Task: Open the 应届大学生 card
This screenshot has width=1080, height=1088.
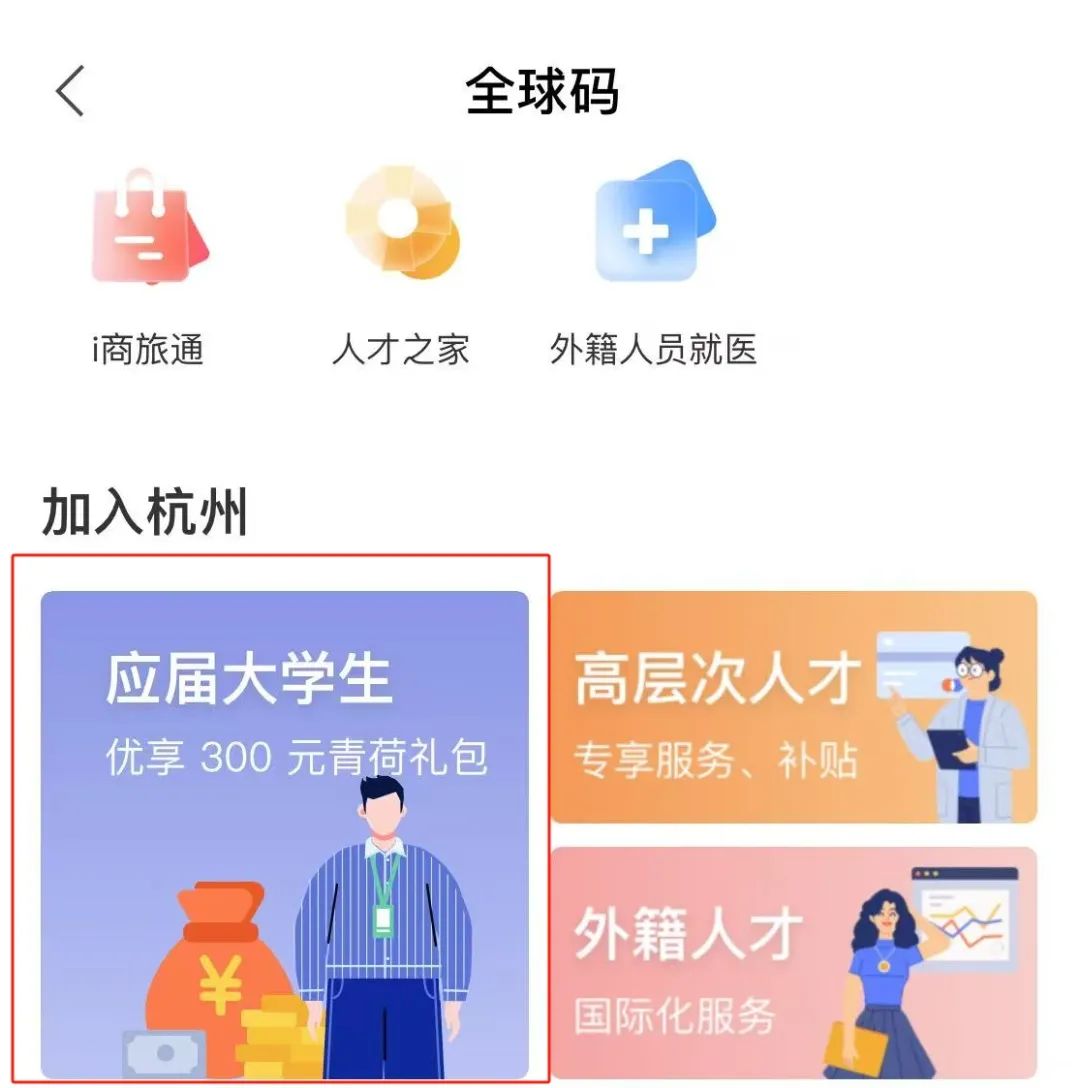Action: [x=284, y=834]
